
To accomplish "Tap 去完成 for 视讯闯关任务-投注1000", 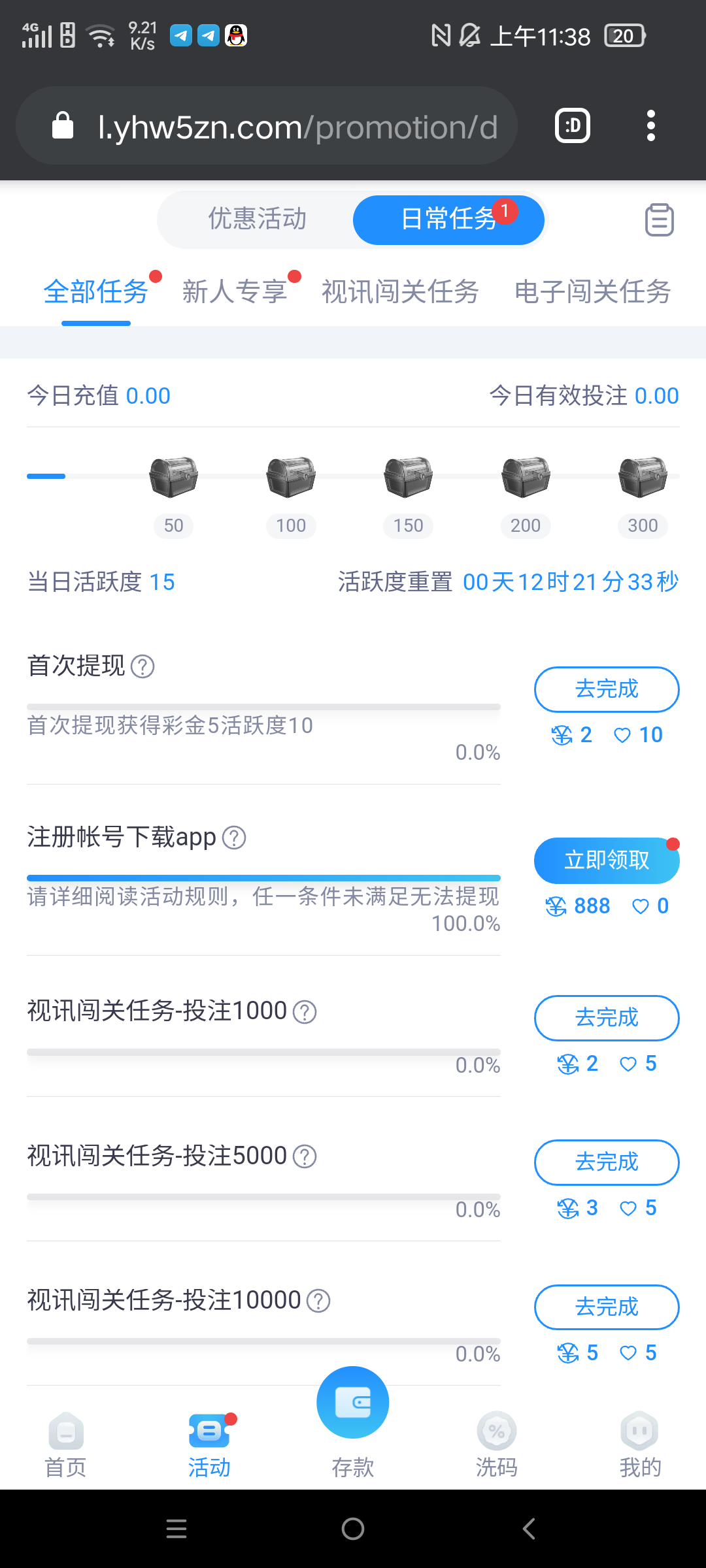I will click(607, 1018).
